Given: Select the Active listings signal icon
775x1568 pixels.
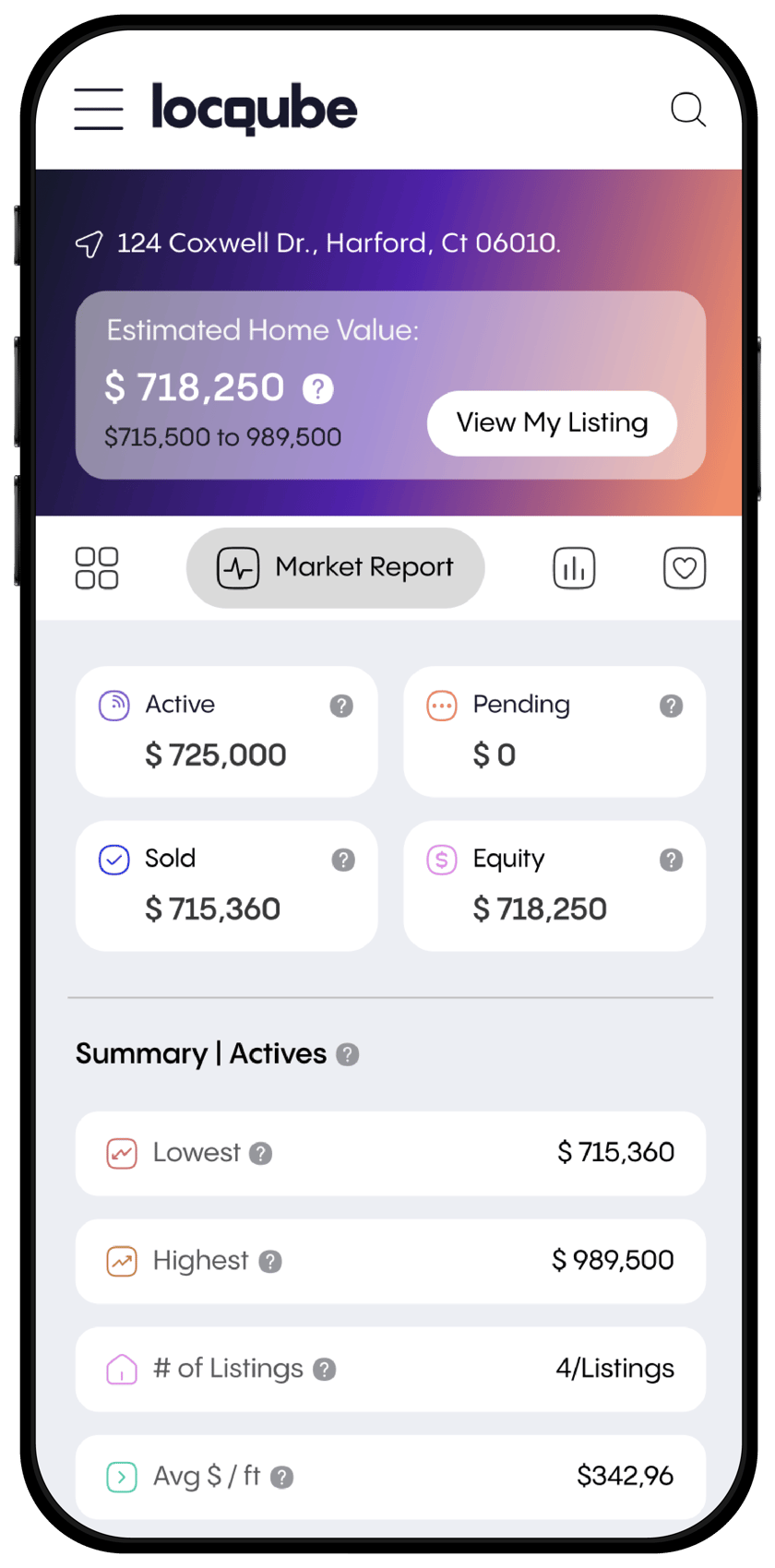Looking at the screenshot, I should 113,705.
